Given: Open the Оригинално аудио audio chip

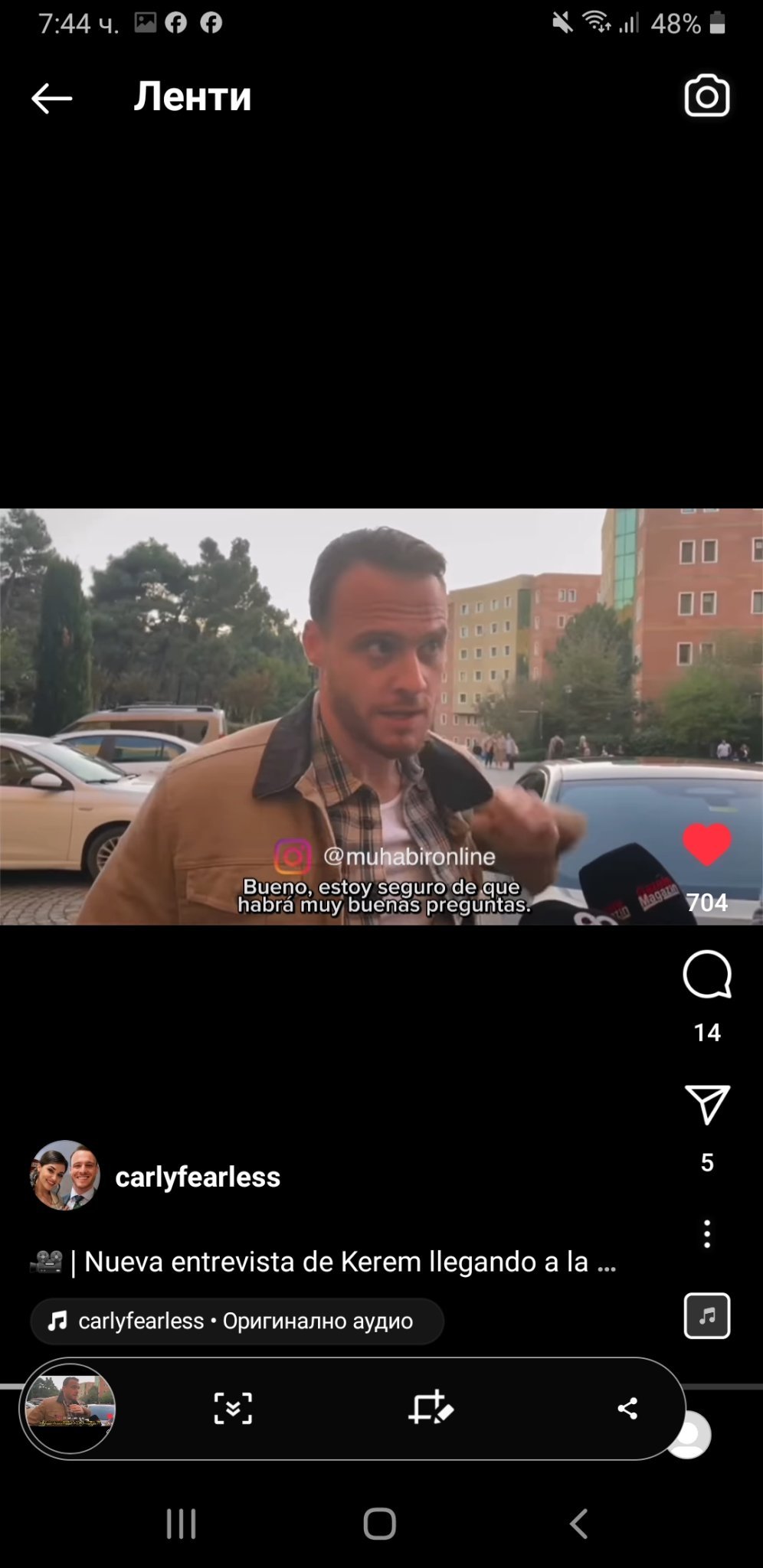Looking at the screenshot, I should pyautogui.click(x=237, y=1321).
